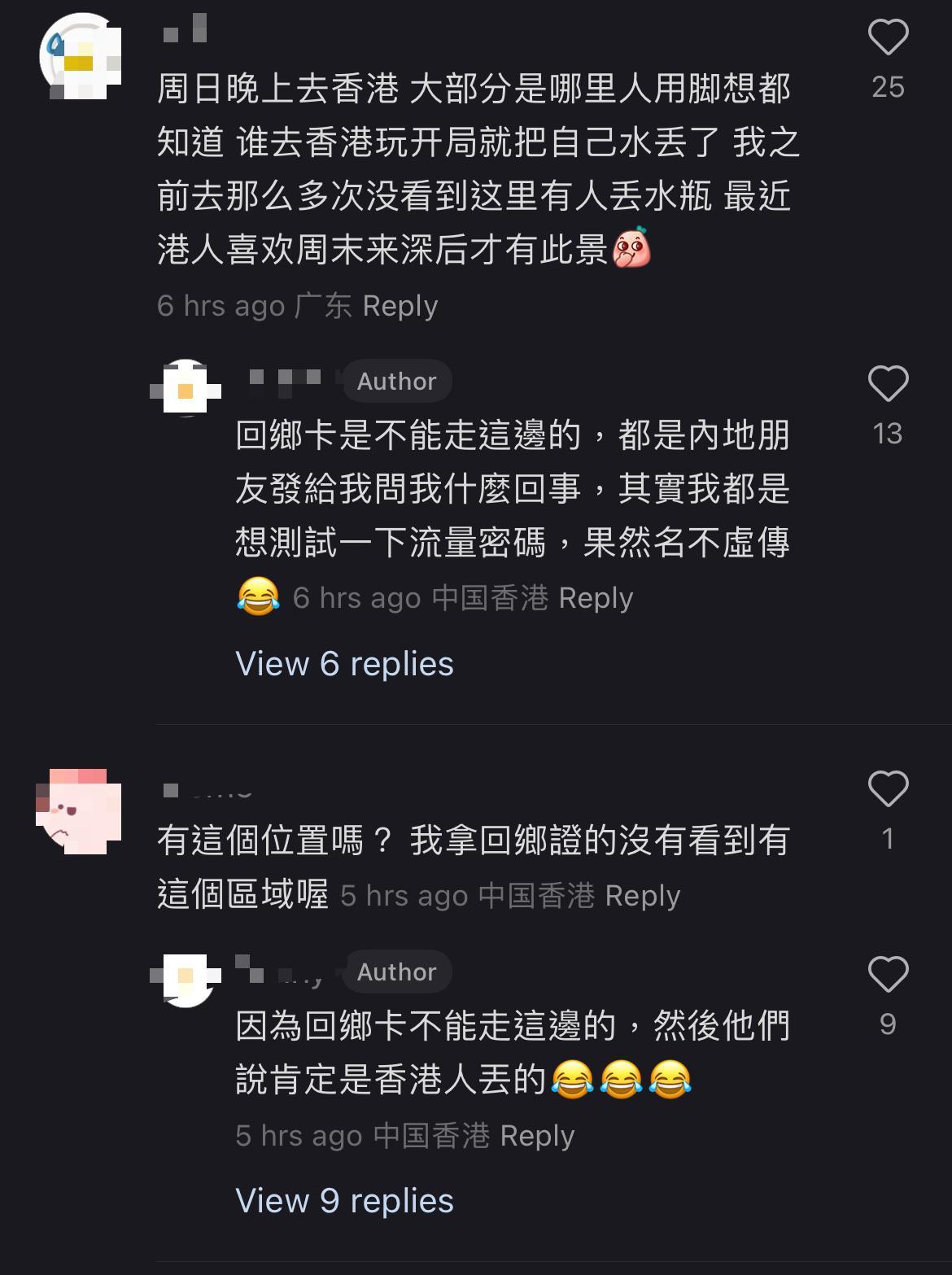Open author avatar beside the 13-like reply

click(x=186, y=388)
